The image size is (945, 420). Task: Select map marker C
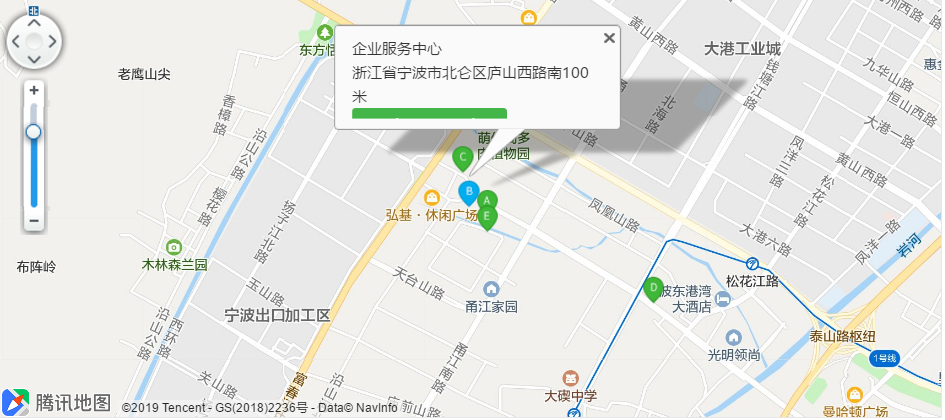pyautogui.click(x=462, y=157)
